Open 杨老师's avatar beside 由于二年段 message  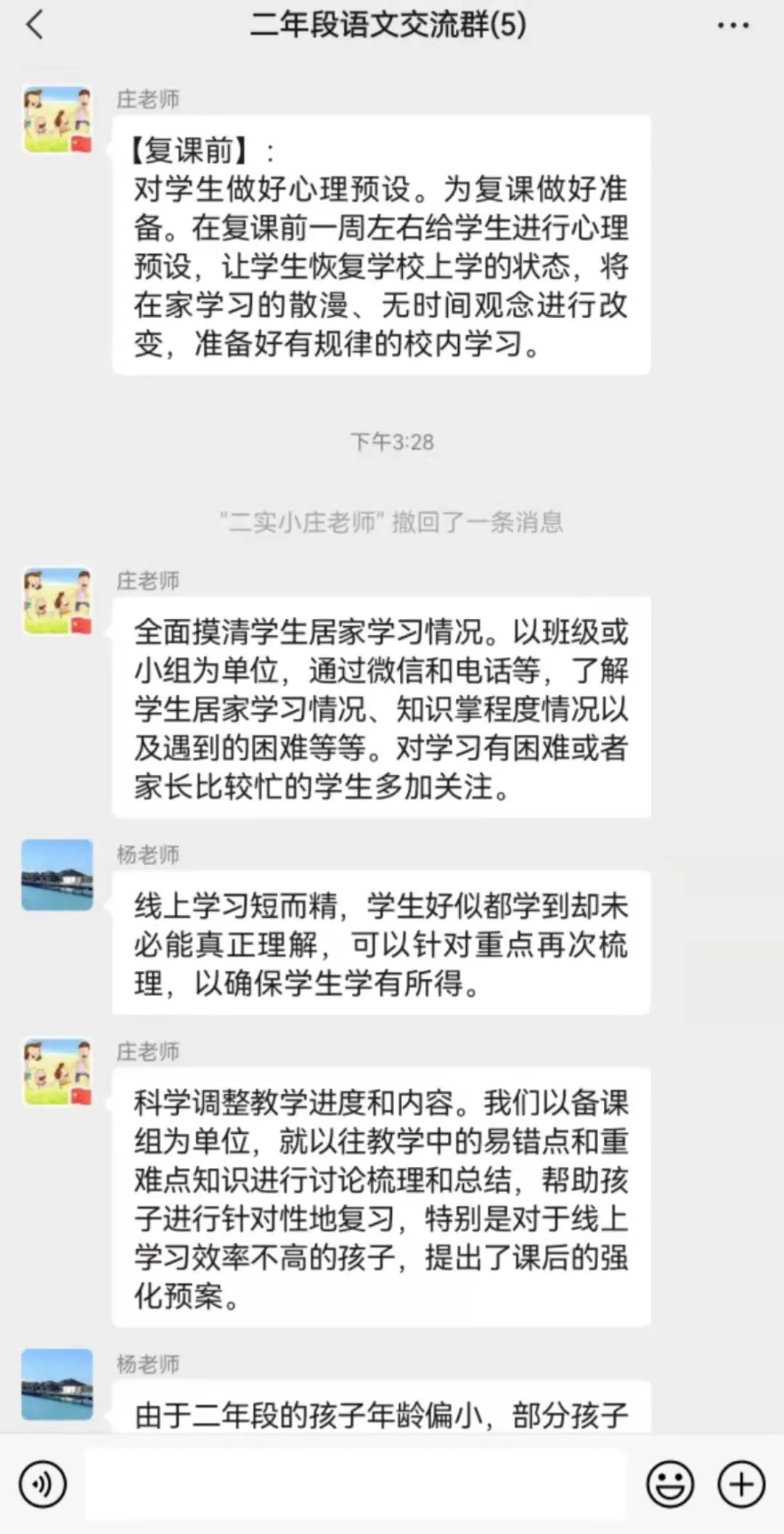coord(57,1384)
